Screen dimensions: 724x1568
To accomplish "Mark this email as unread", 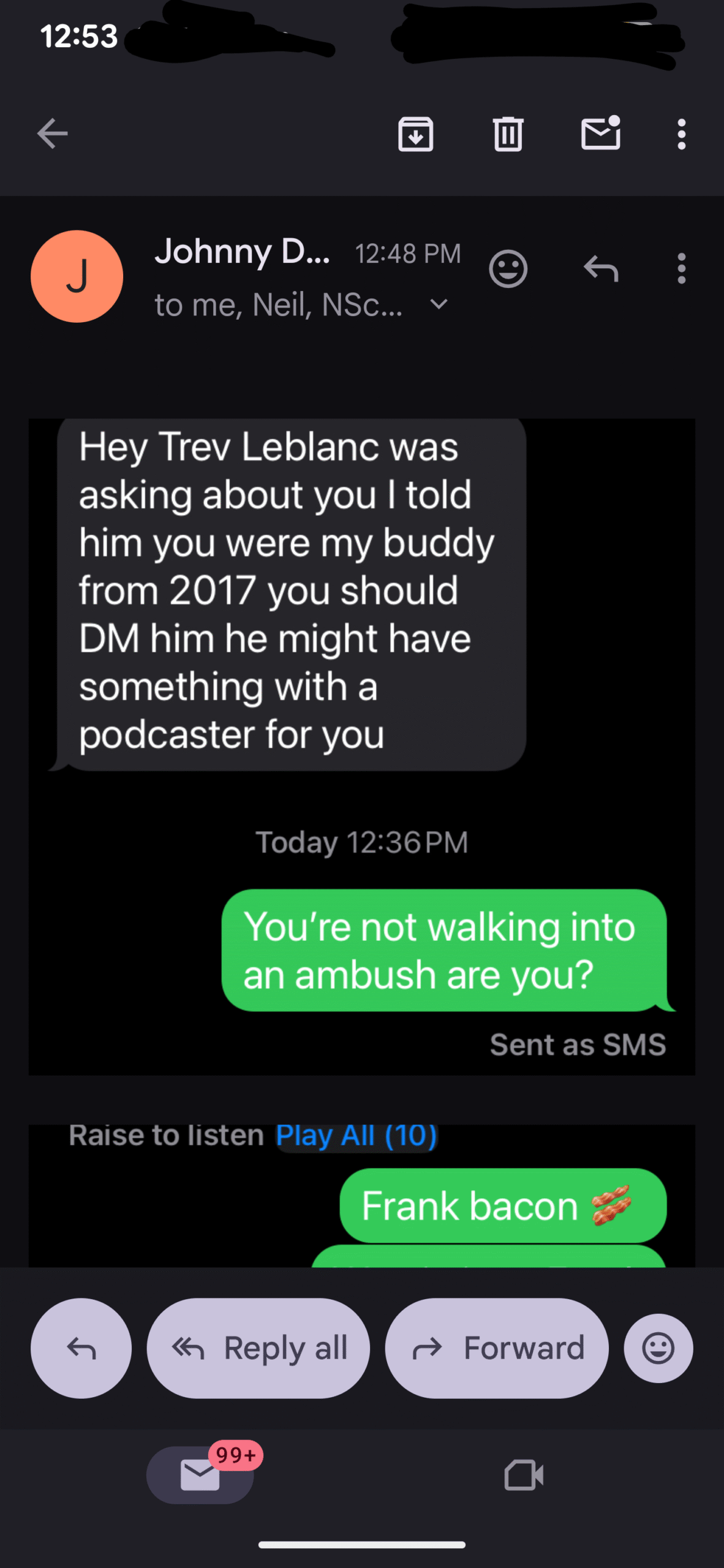I will (600, 134).
